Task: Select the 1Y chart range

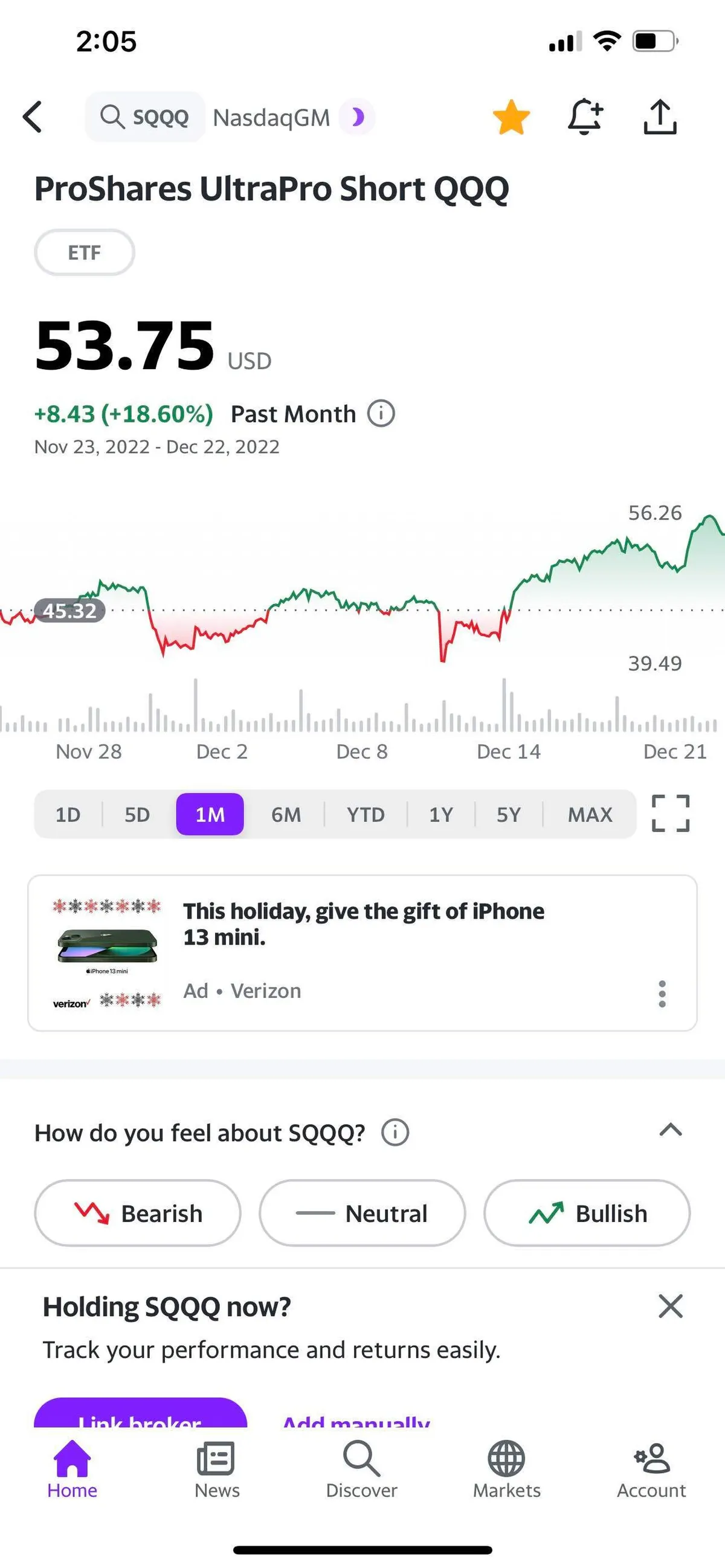Action: pyautogui.click(x=440, y=814)
